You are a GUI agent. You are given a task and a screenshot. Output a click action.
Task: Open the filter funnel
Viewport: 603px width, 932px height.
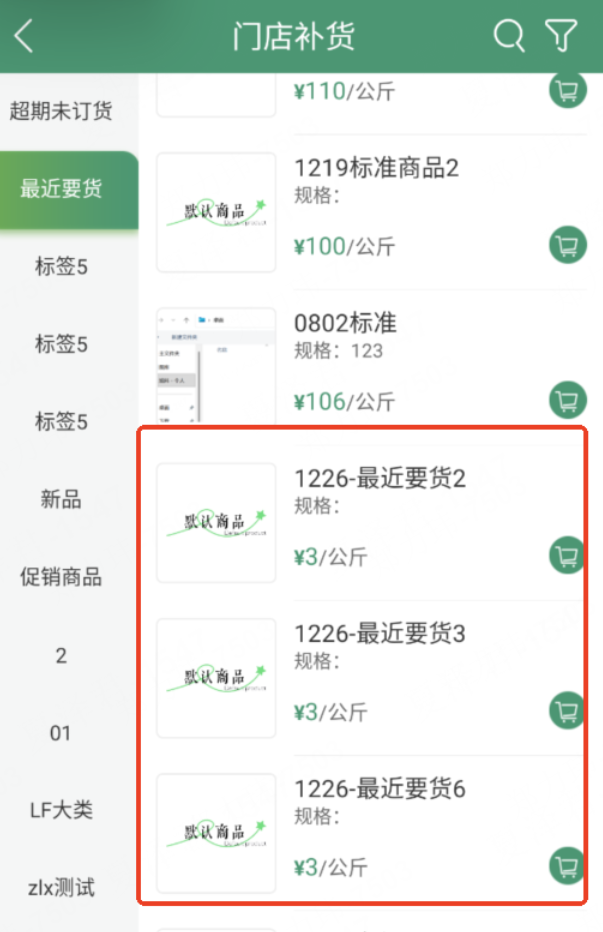click(x=561, y=36)
